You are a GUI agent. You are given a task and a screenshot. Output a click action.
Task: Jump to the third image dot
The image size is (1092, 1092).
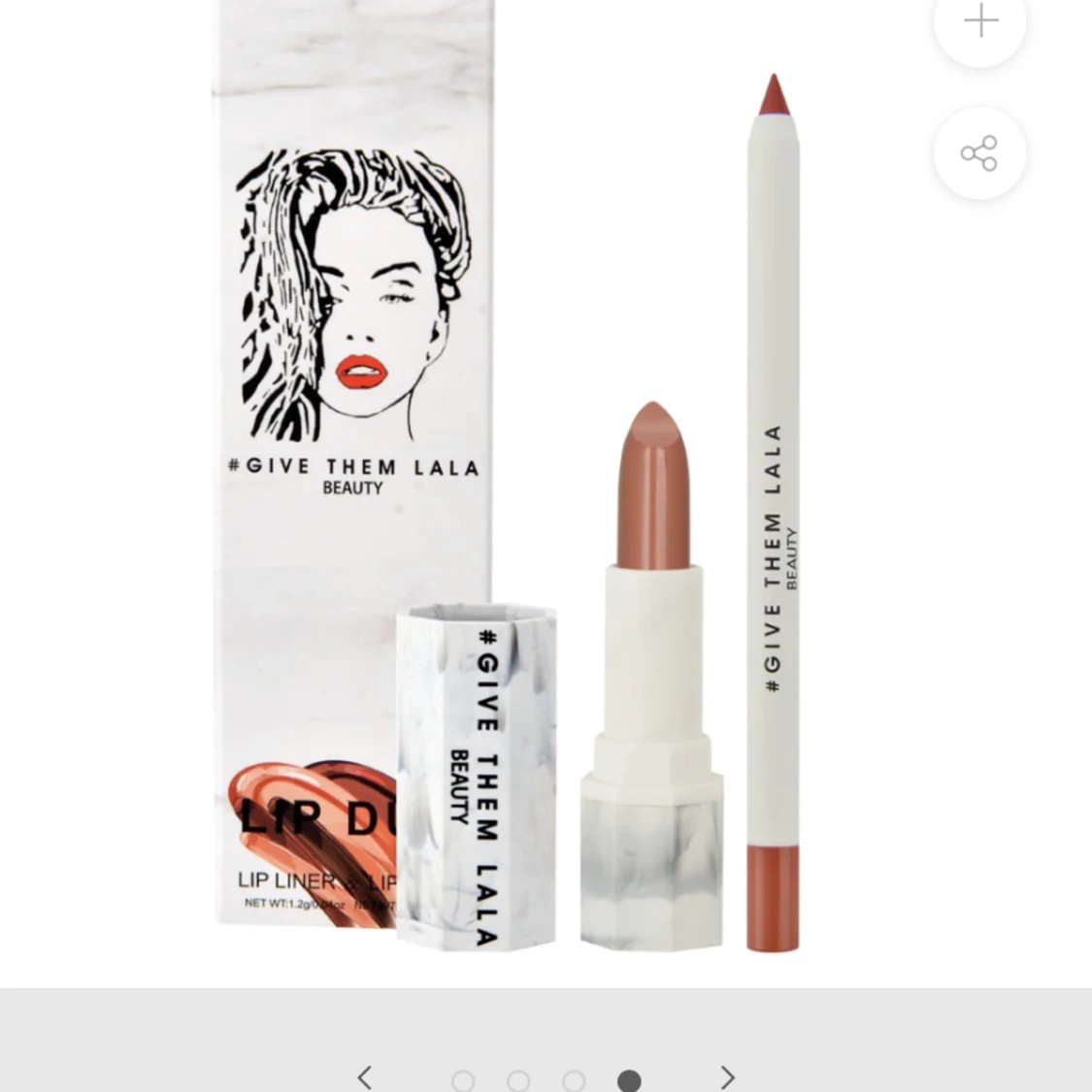point(574,1080)
